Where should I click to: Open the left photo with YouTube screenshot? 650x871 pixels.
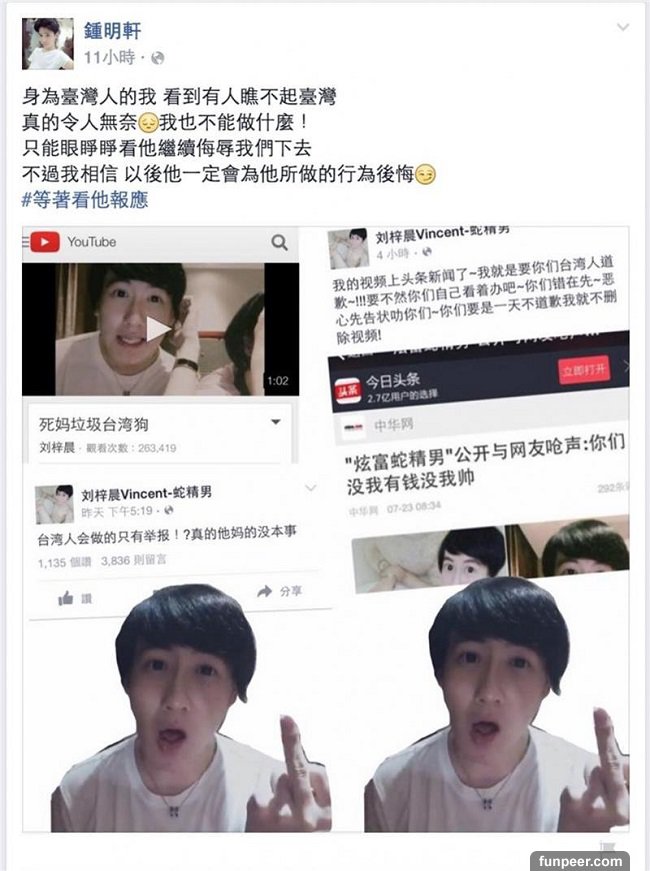(x=175, y=530)
